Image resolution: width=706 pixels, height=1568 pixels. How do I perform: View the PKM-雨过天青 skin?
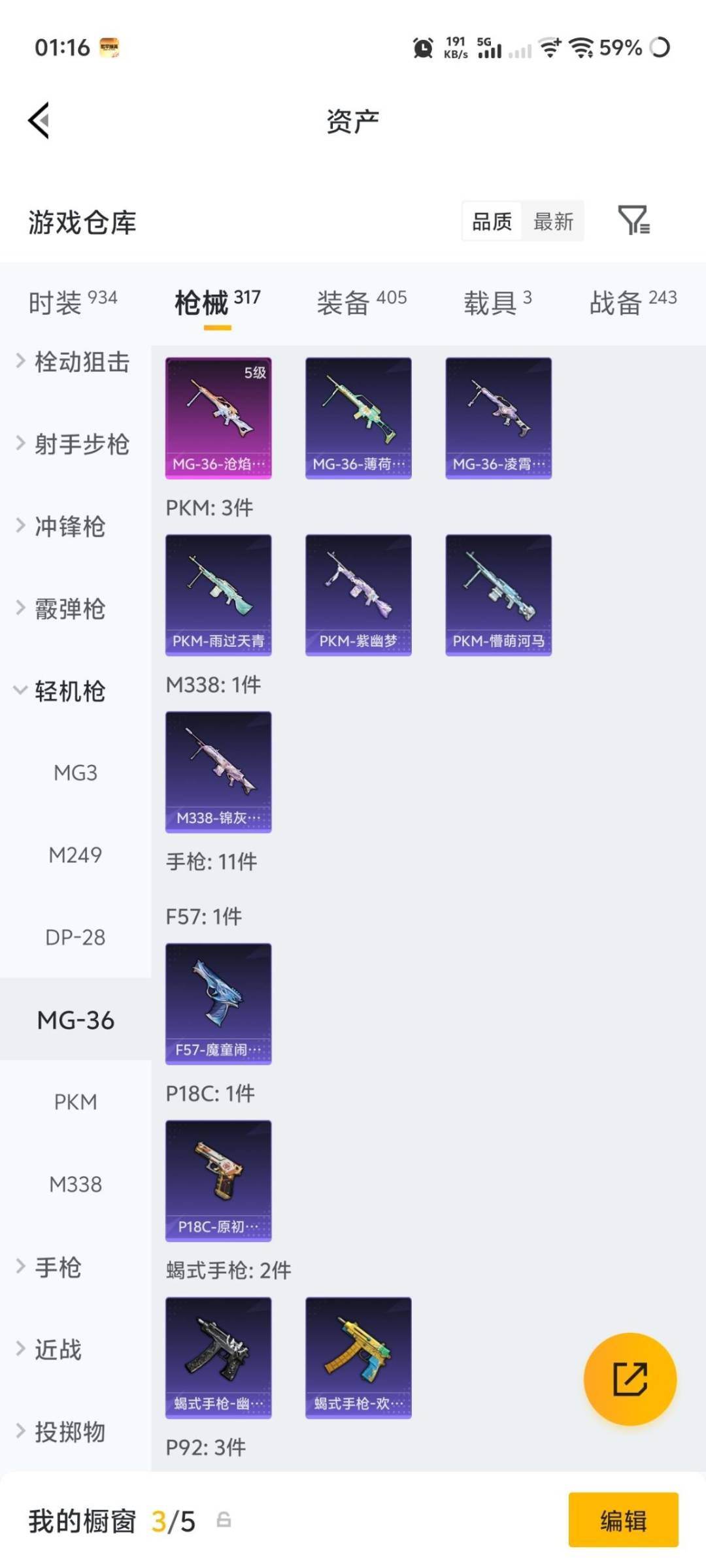(x=218, y=595)
